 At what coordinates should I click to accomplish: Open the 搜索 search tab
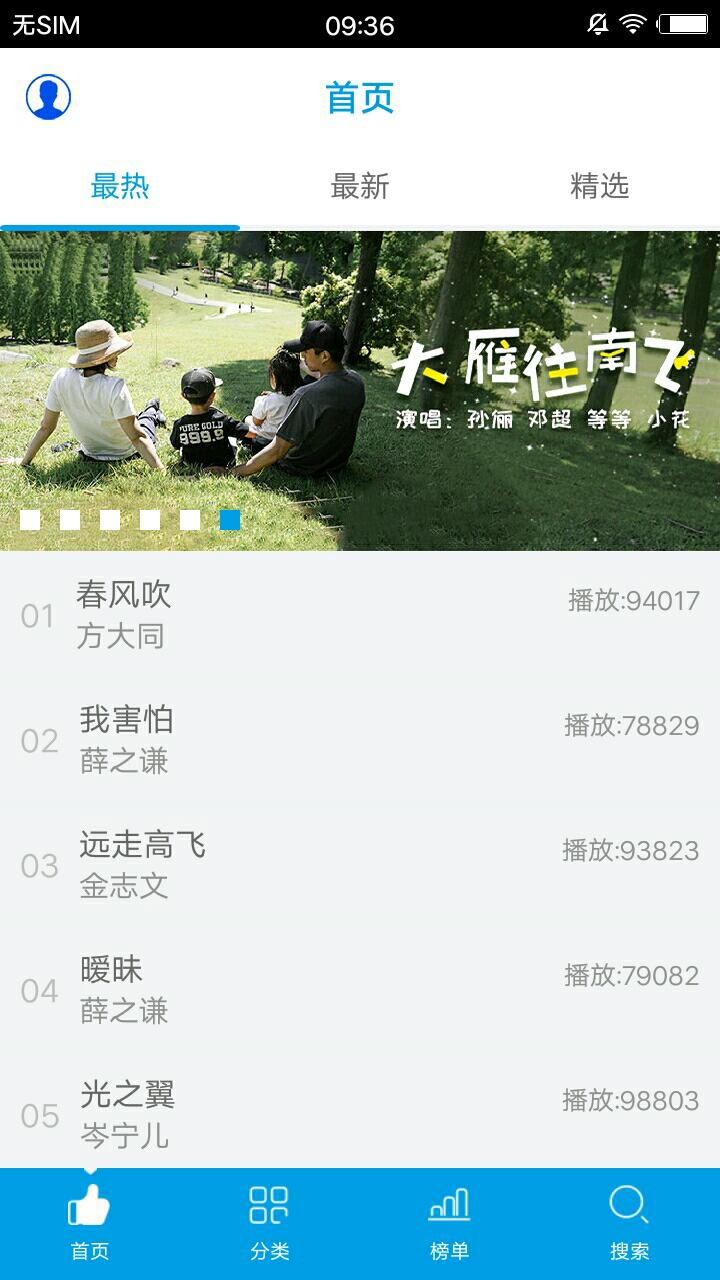coord(629,1222)
